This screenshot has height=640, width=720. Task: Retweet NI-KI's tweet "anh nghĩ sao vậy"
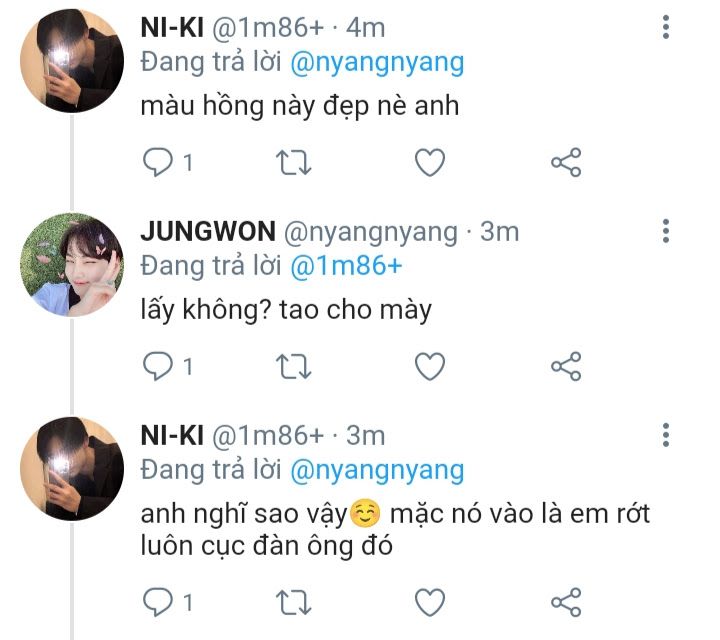[293, 602]
